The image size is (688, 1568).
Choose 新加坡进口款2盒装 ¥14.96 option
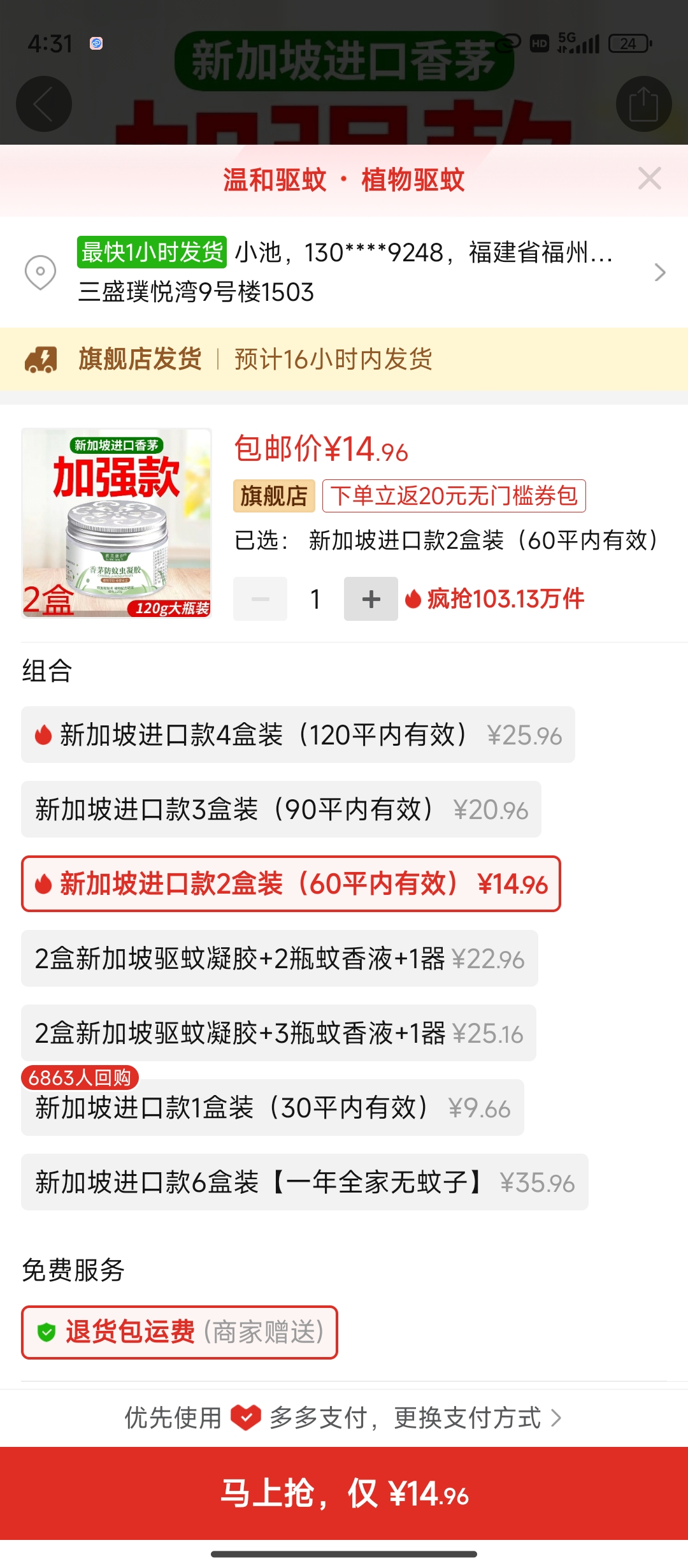click(x=291, y=884)
